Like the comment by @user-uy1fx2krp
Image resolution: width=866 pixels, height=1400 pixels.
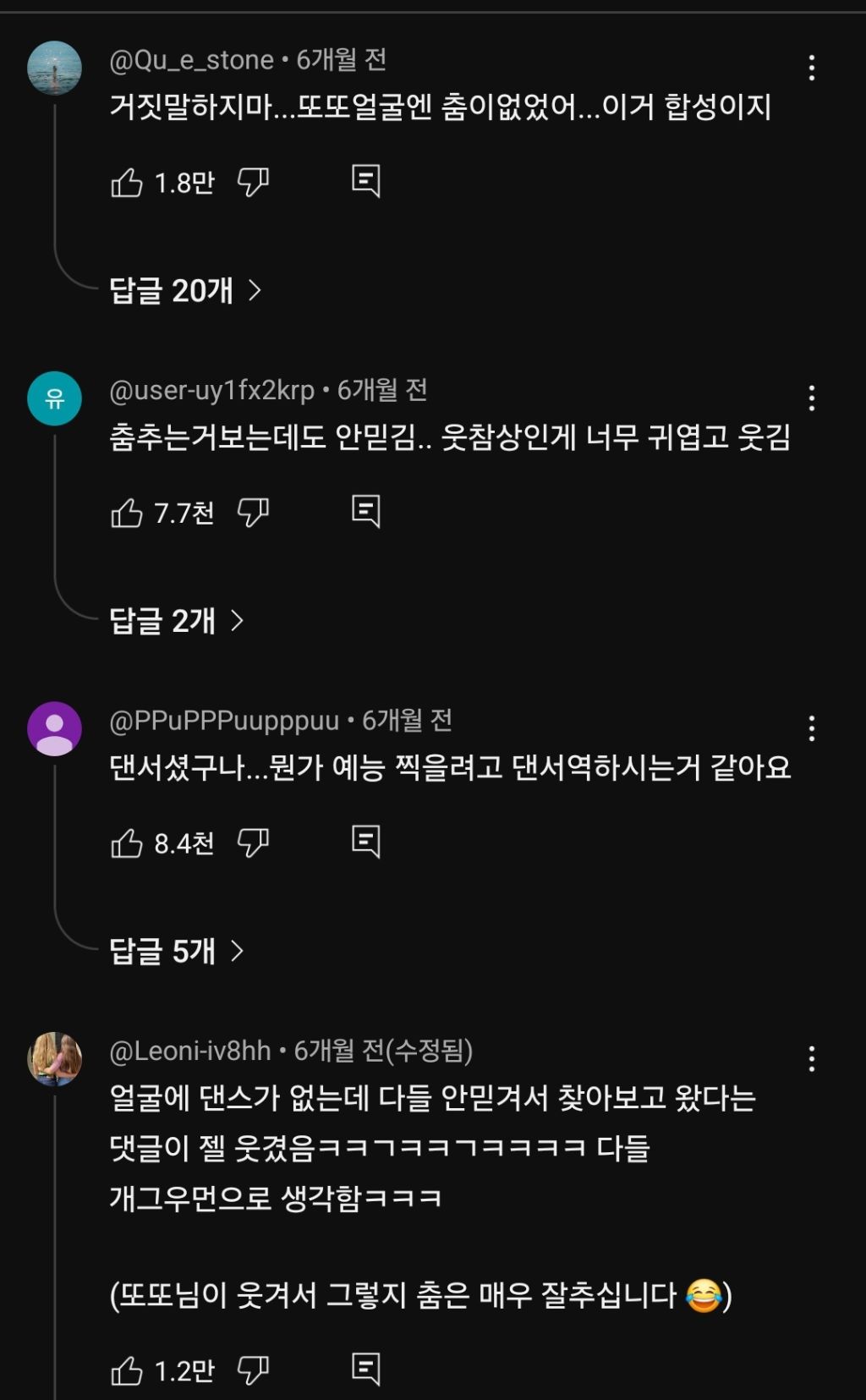click(127, 513)
